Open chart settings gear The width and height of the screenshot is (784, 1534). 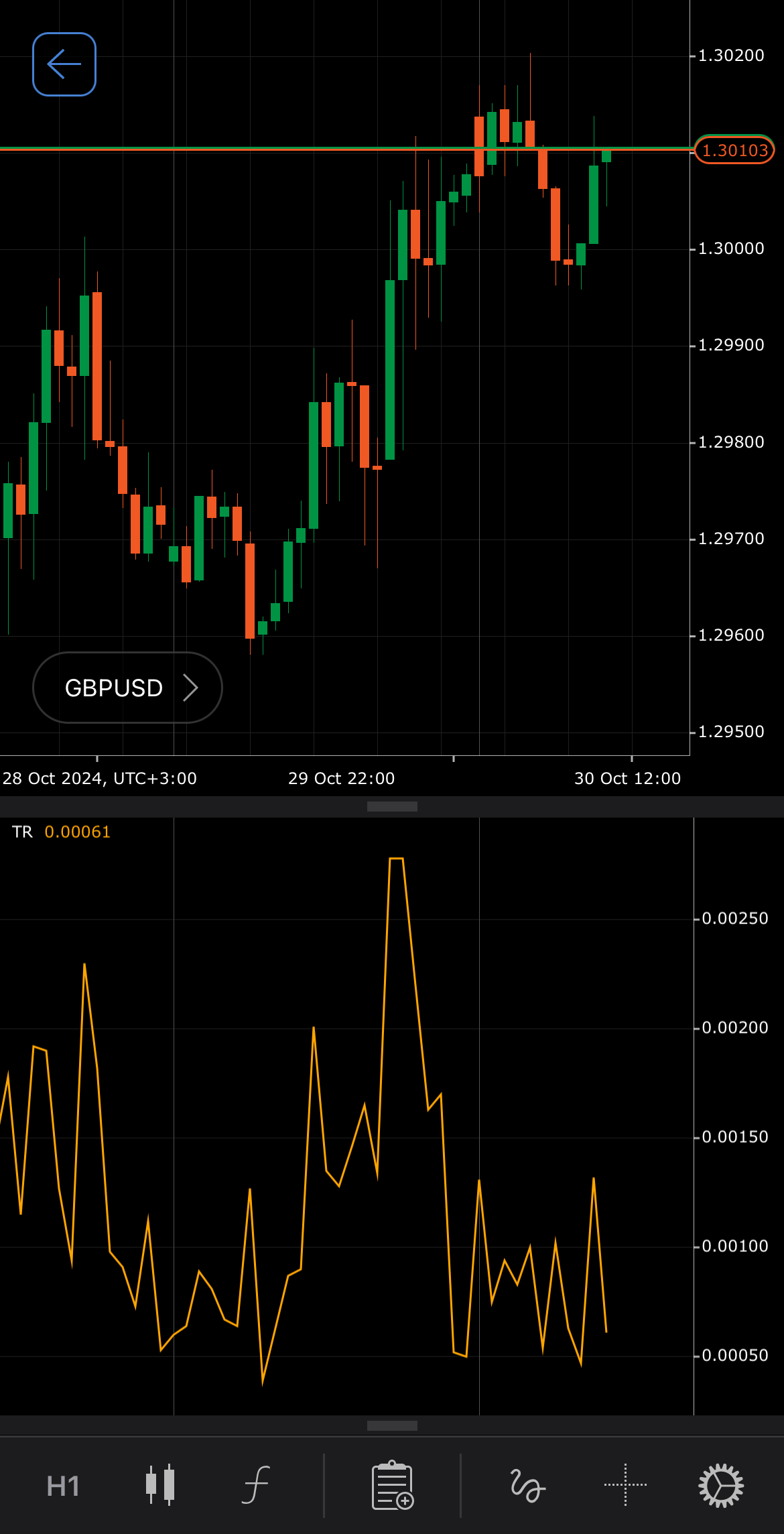(x=721, y=1485)
